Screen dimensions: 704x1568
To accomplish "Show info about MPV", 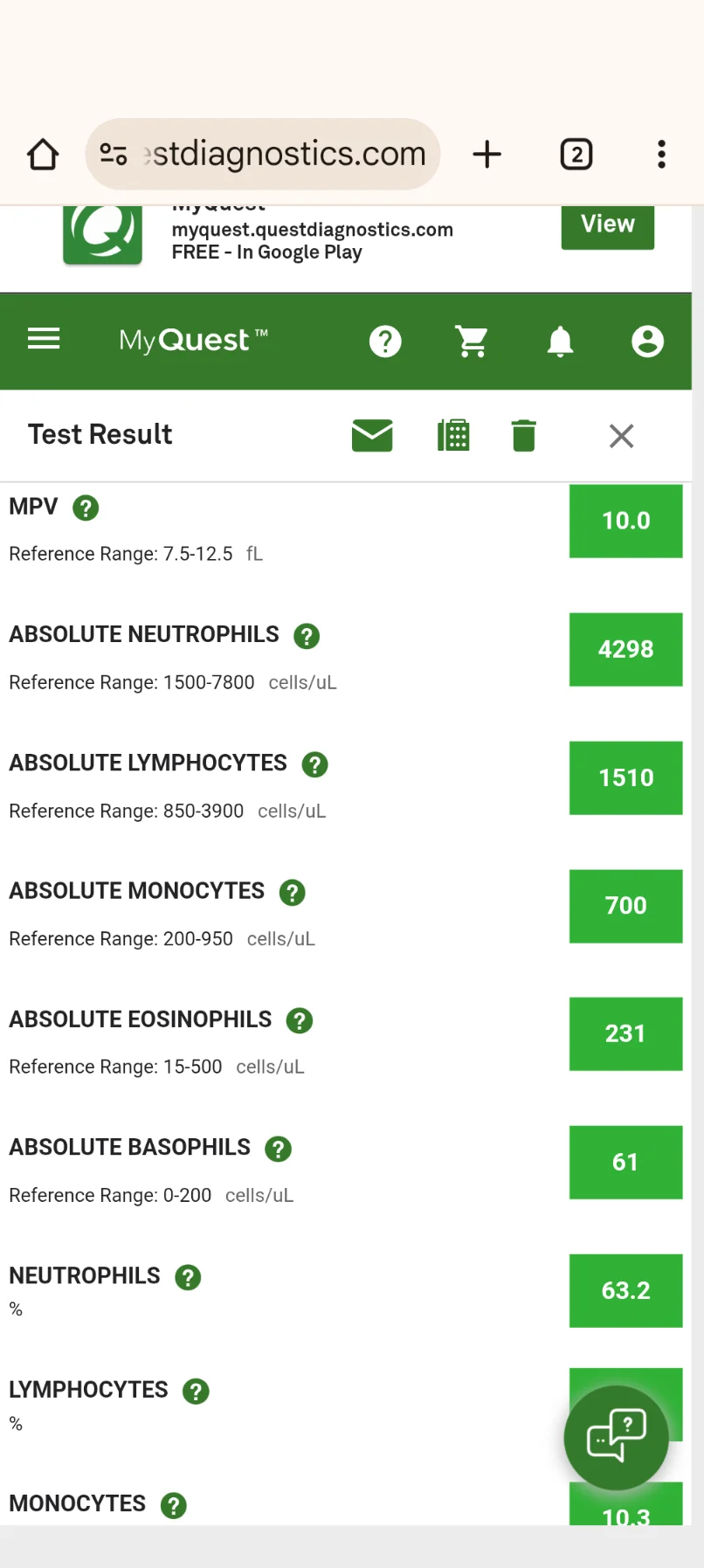I will click(86, 508).
